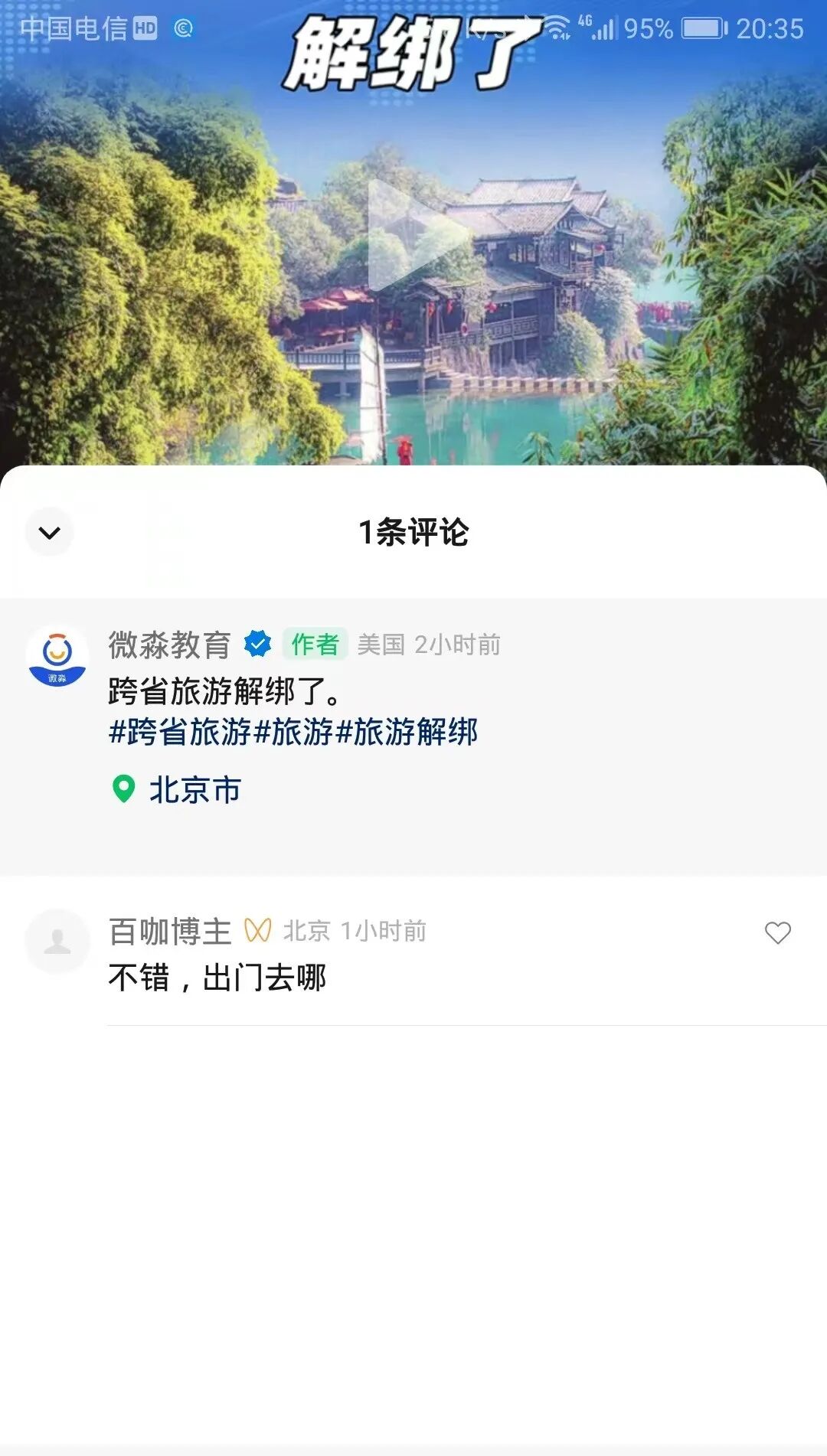827x1456 pixels.
Task: Open the #跨省旅游 hashtag
Action: (180, 733)
